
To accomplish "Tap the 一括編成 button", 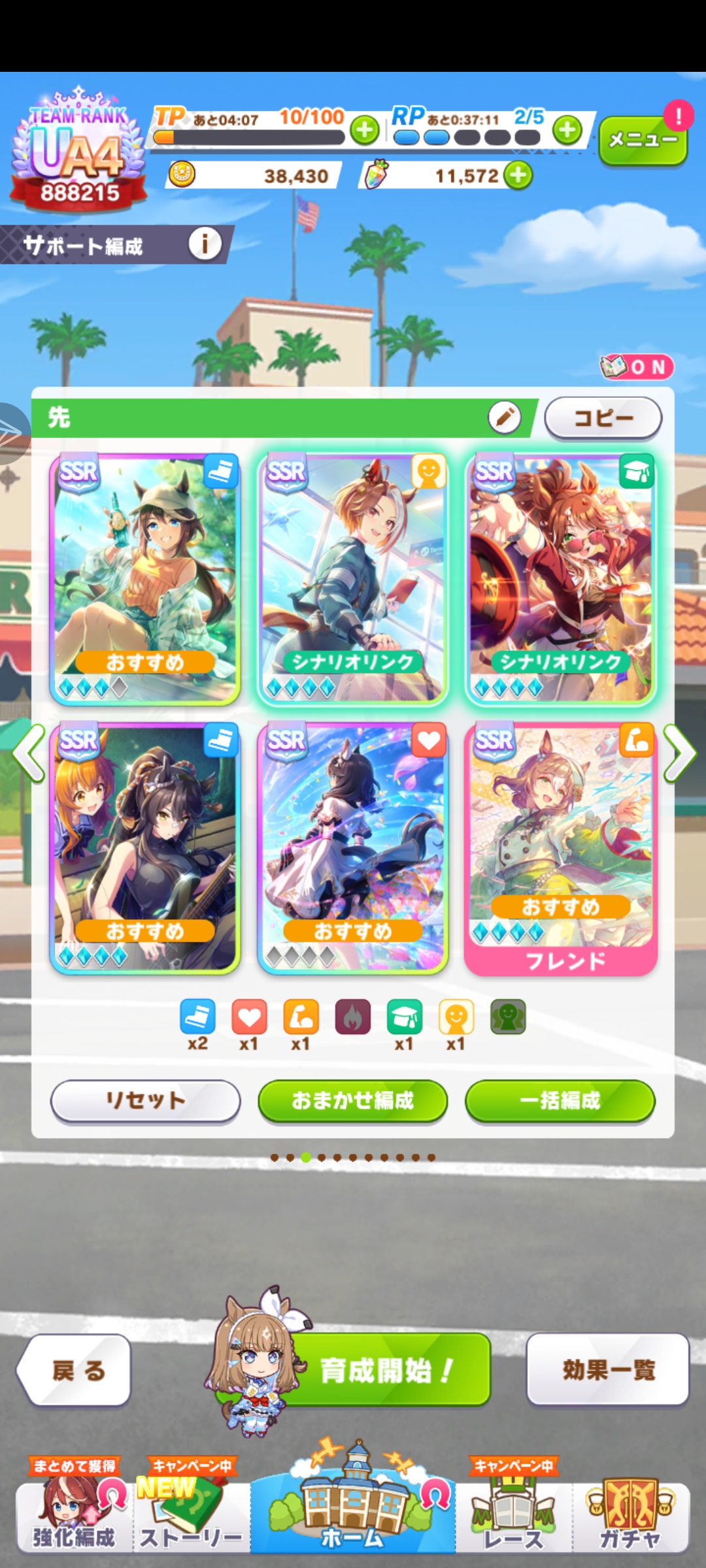I will [x=560, y=1100].
